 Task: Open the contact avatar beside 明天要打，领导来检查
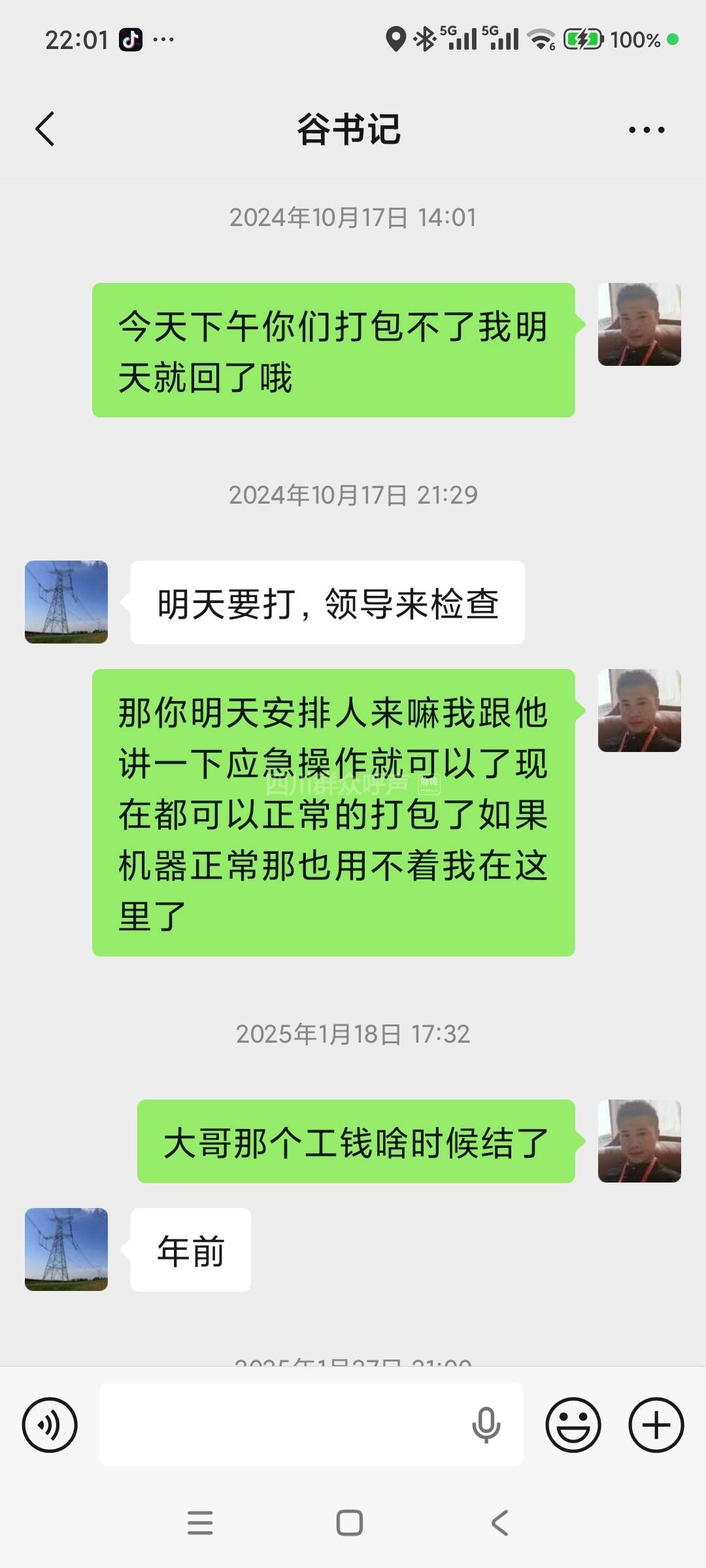66,602
